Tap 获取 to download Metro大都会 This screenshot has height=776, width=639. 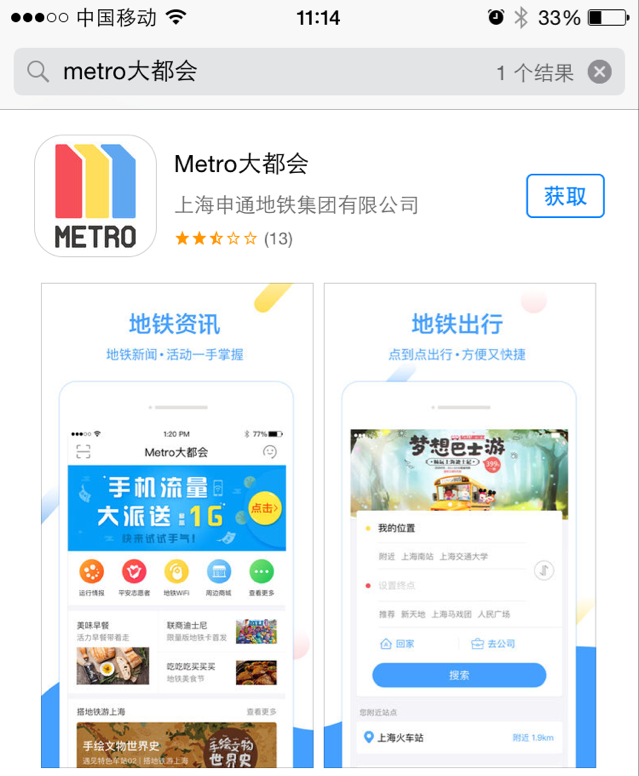coord(565,196)
